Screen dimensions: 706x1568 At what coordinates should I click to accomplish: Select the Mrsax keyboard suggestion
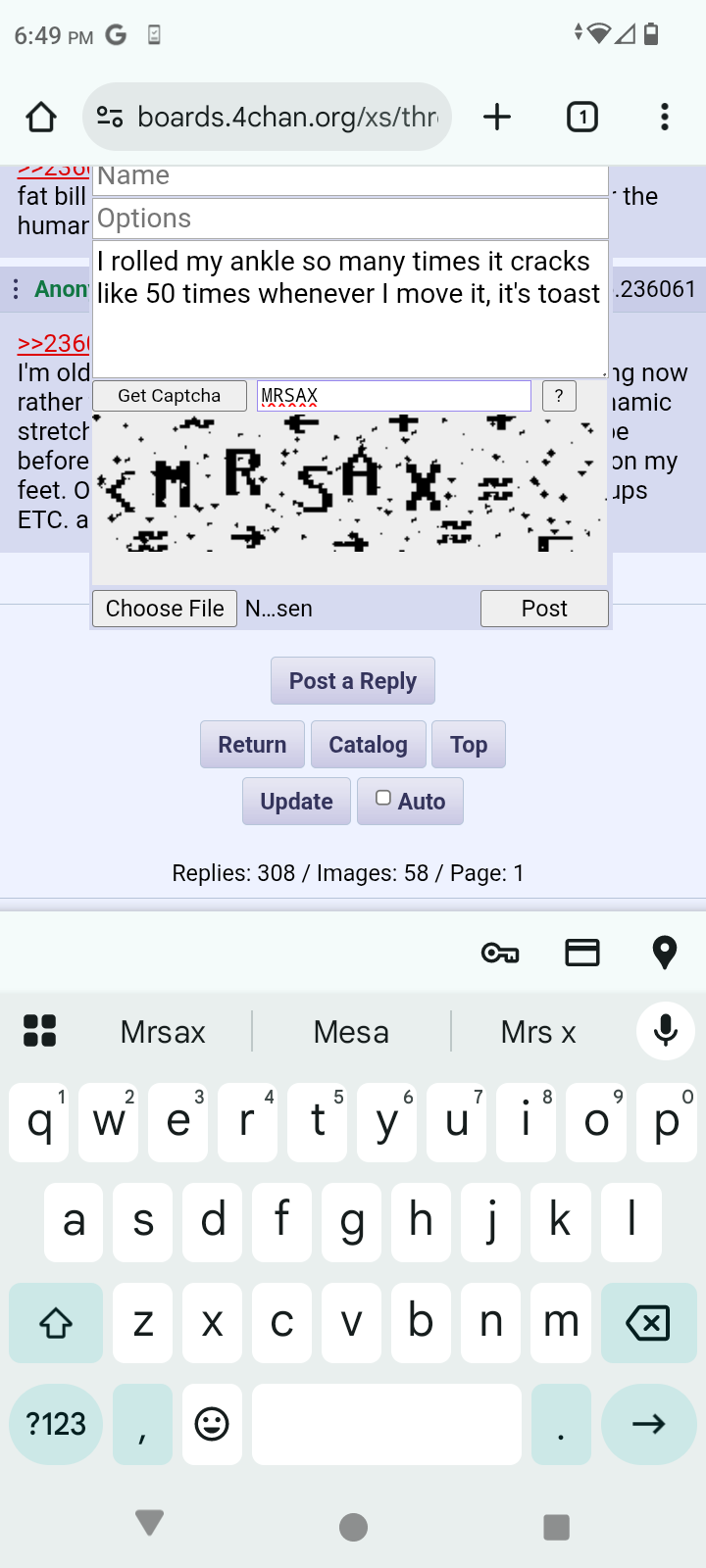pos(163,1032)
